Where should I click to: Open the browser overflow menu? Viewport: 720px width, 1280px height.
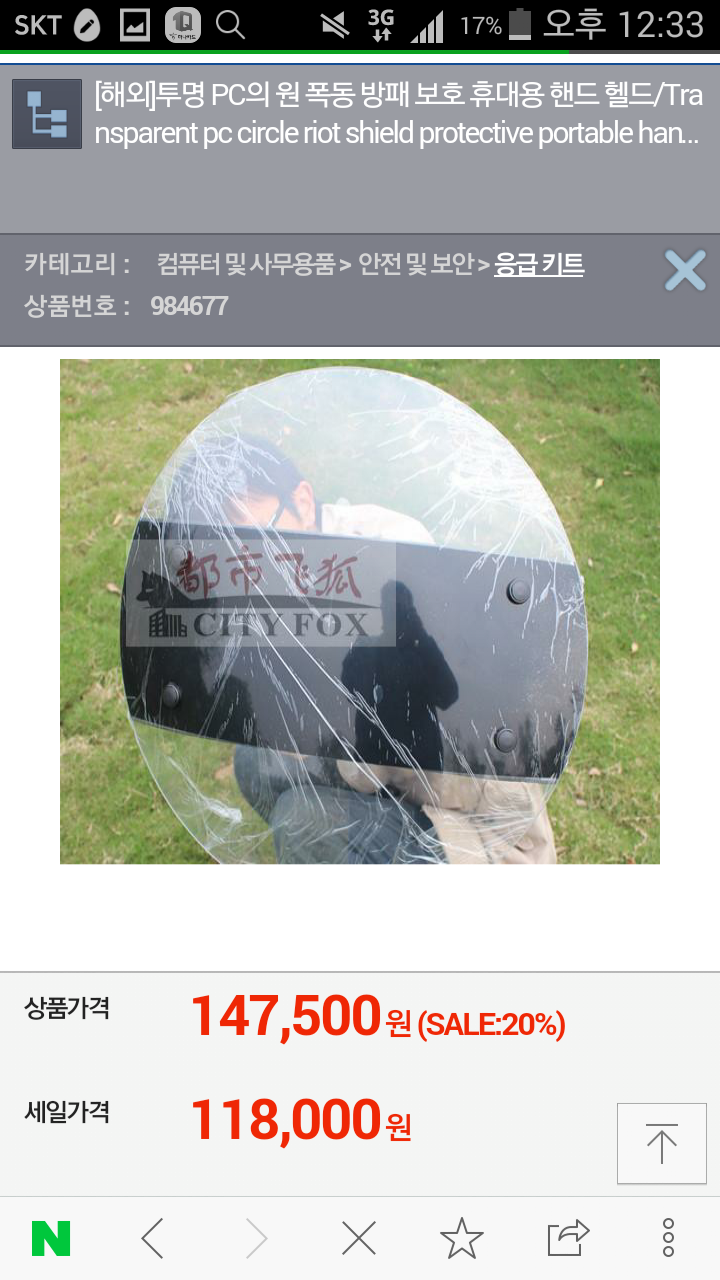click(668, 1239)
